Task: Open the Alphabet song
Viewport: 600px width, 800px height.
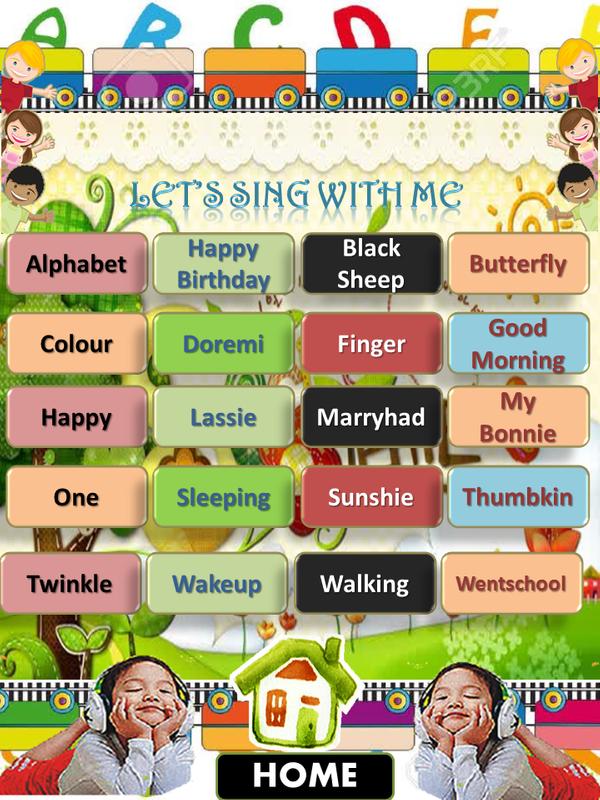Action: [76, 264]
